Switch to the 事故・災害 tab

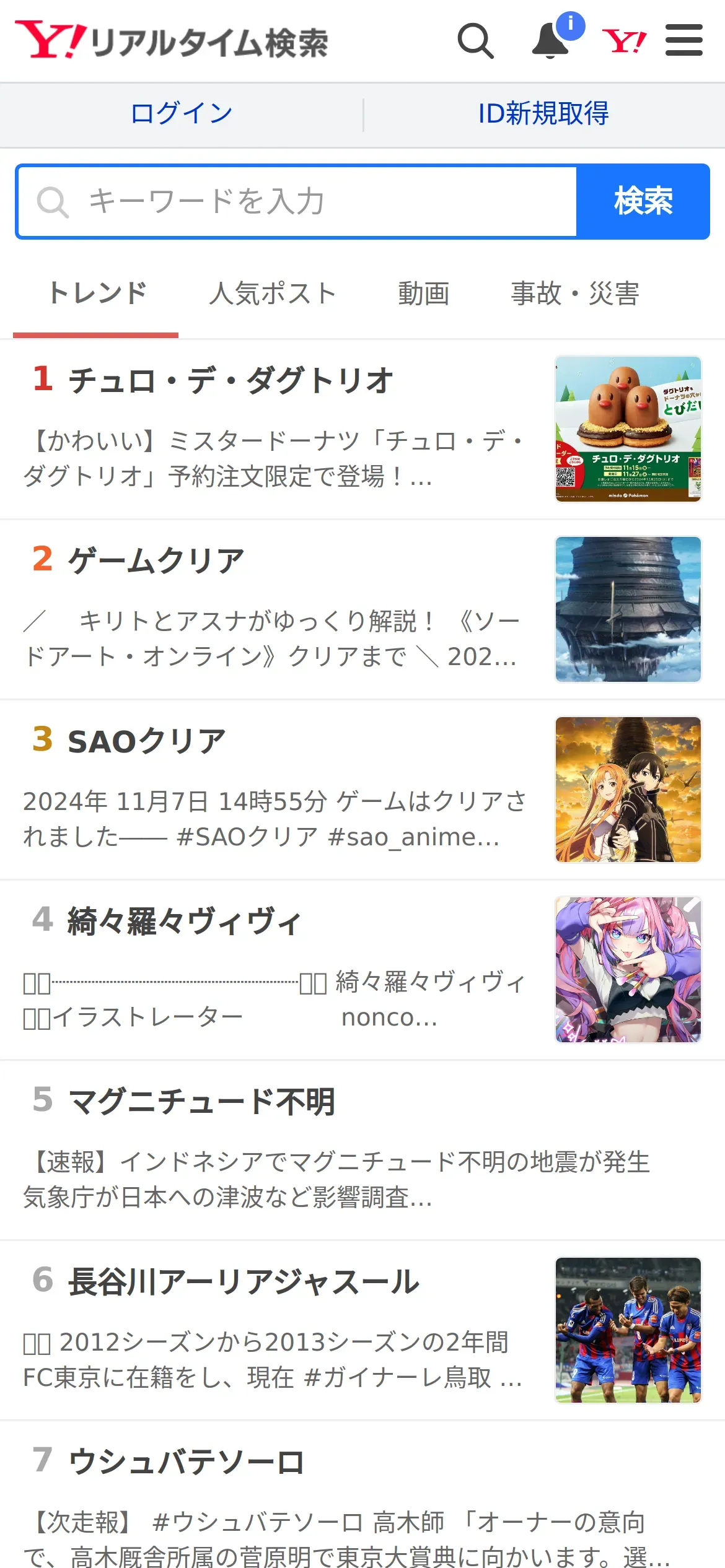tap(575, 294)
